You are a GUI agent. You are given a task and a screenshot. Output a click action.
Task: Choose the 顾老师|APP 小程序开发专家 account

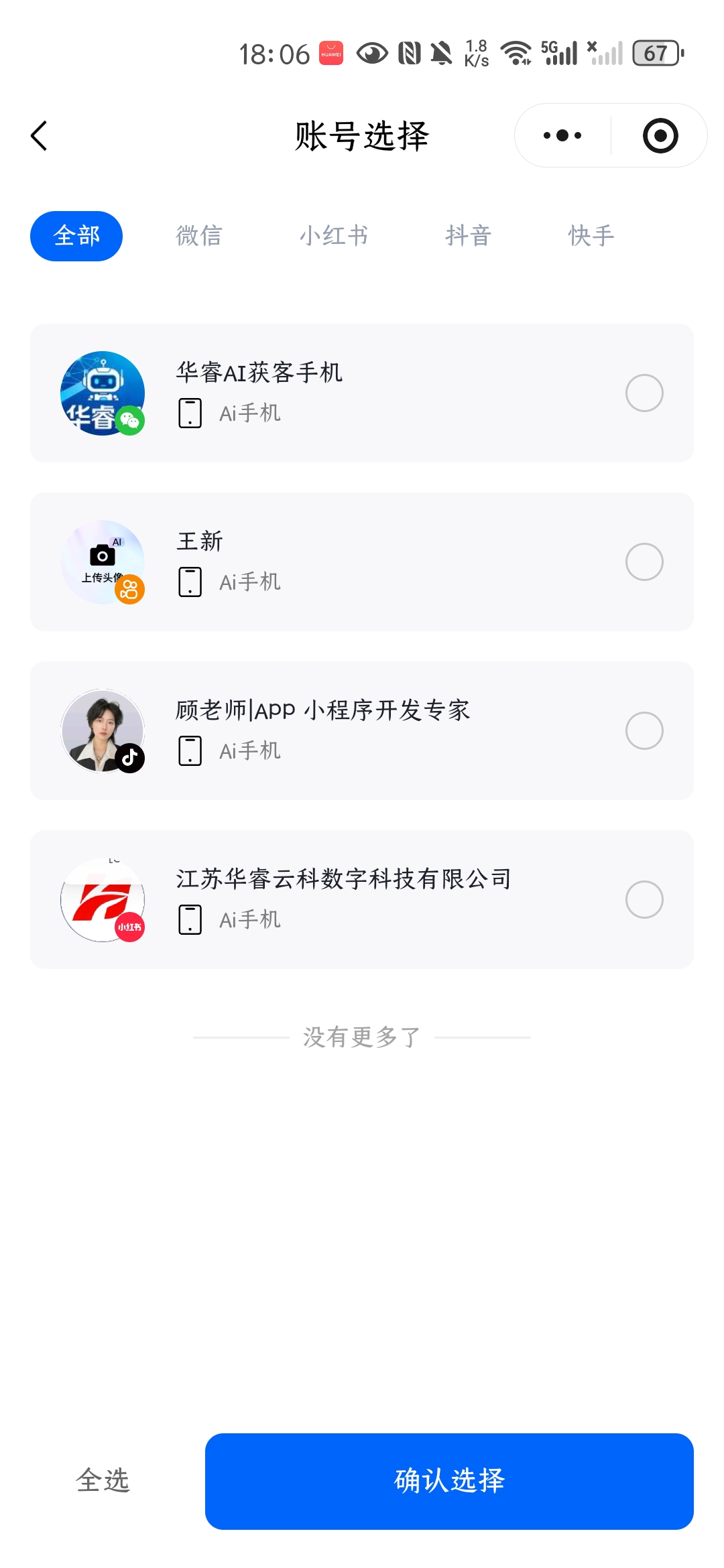(644, 730)
